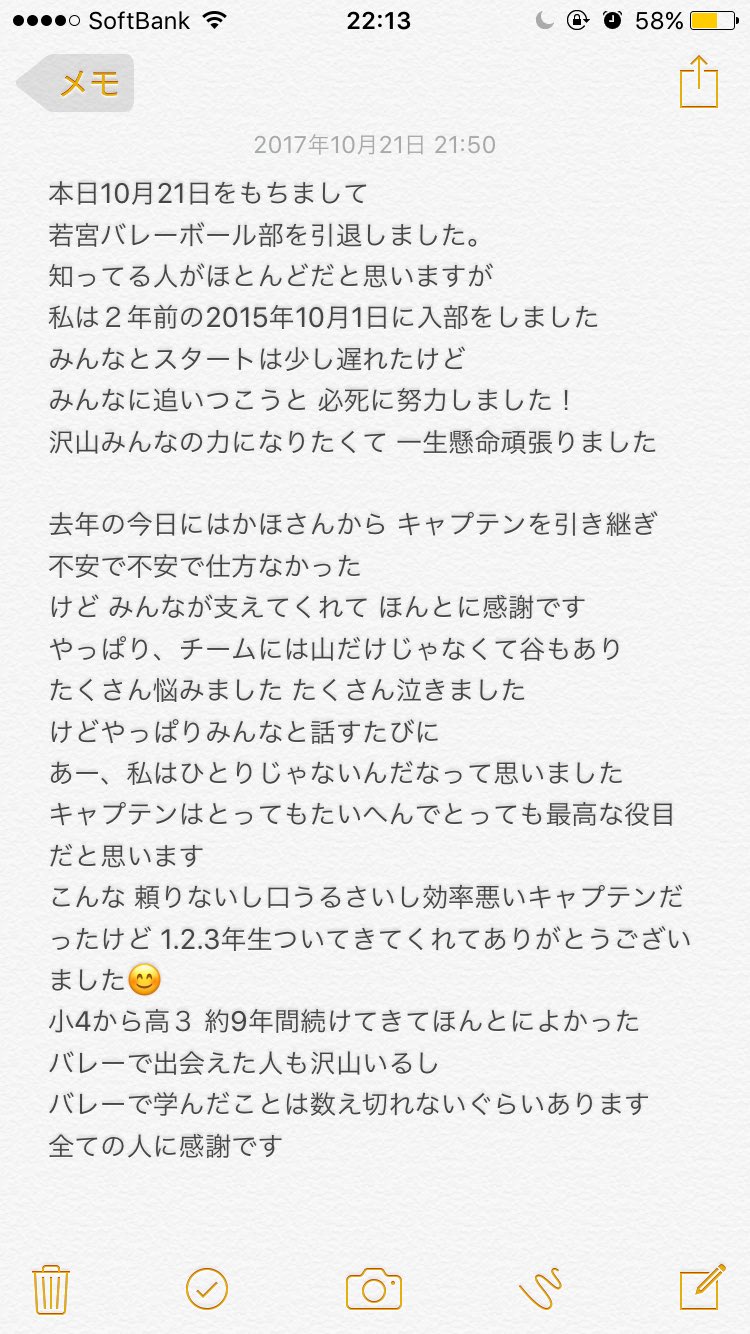This screenshot has height=1334, width=750.
Task: Open the sketch drawing tool
Action: coord(541,1288)
